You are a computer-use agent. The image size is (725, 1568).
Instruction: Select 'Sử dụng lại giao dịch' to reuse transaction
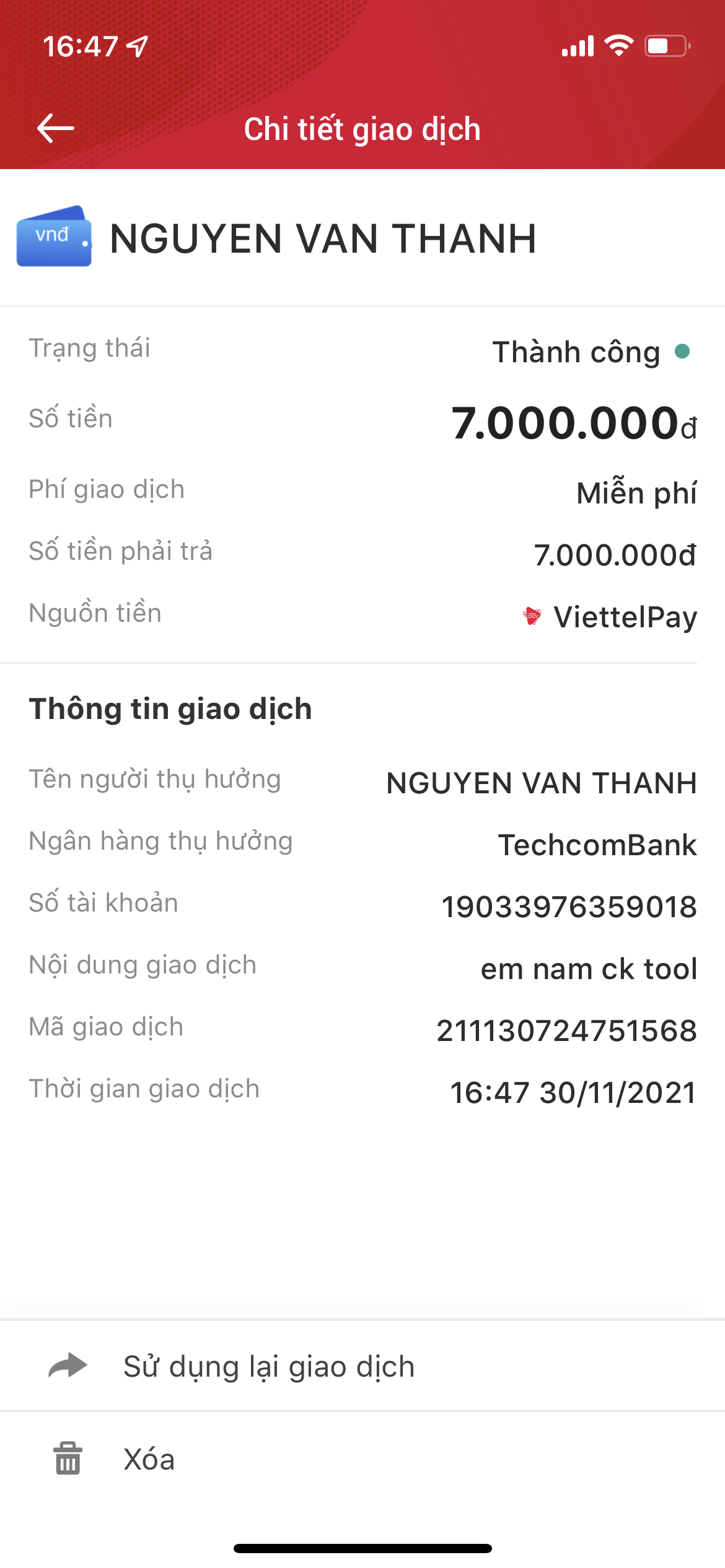point(268,1367)
